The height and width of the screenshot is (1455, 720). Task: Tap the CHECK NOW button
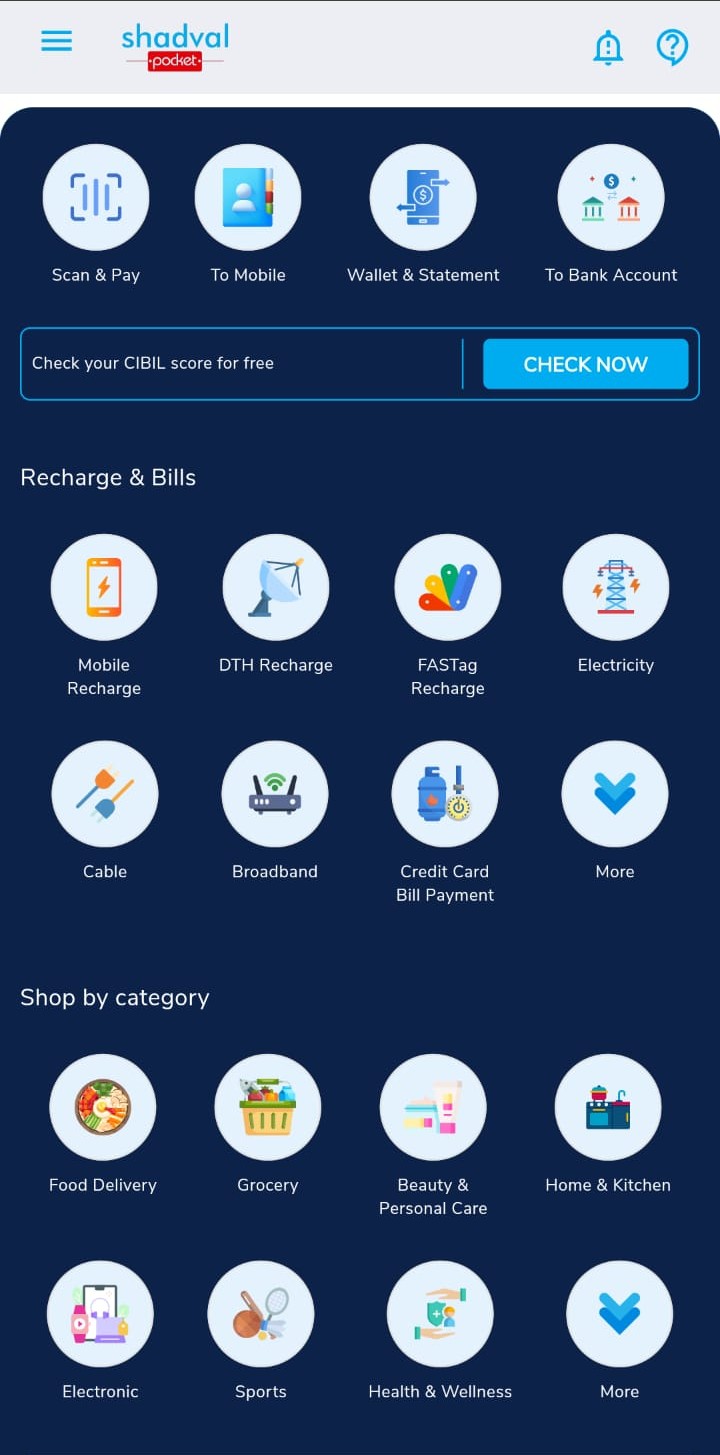coord(585,364)
